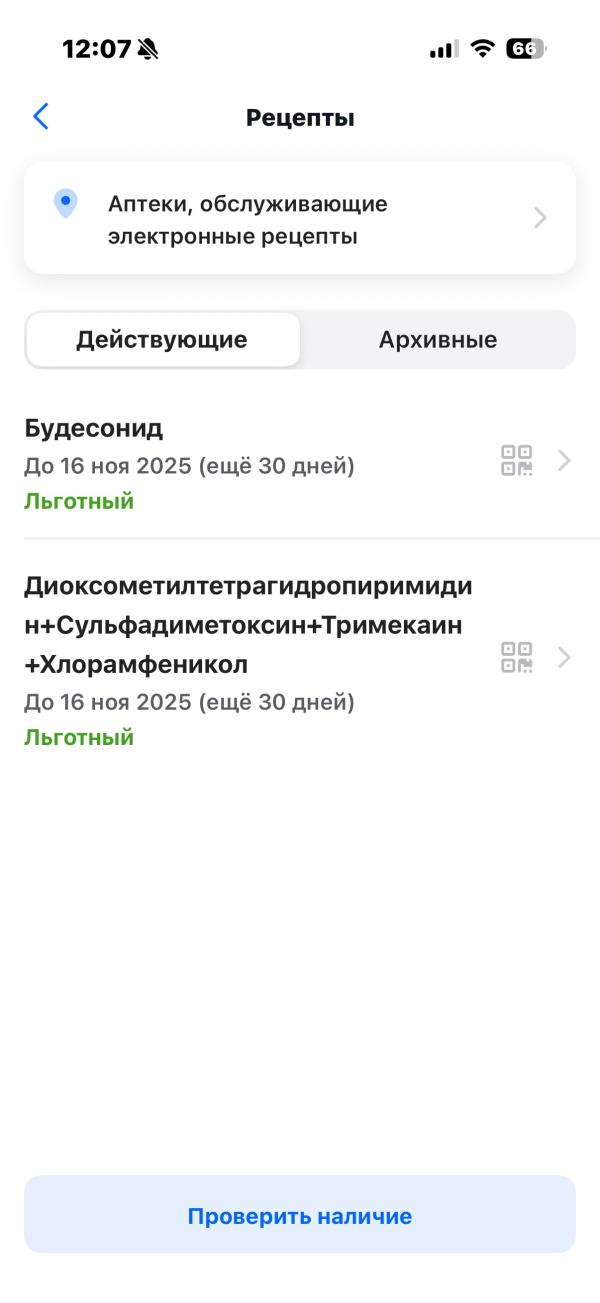Go back using the top-left arrow

tap(40, 117)
